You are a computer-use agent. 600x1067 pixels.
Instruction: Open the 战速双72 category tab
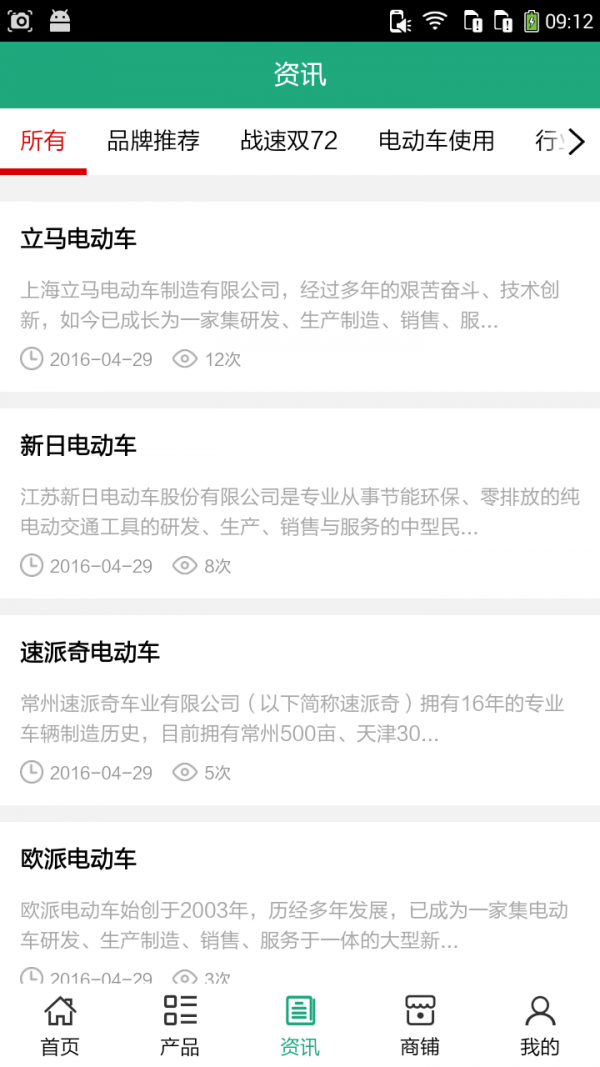click(x=289, y=141)
